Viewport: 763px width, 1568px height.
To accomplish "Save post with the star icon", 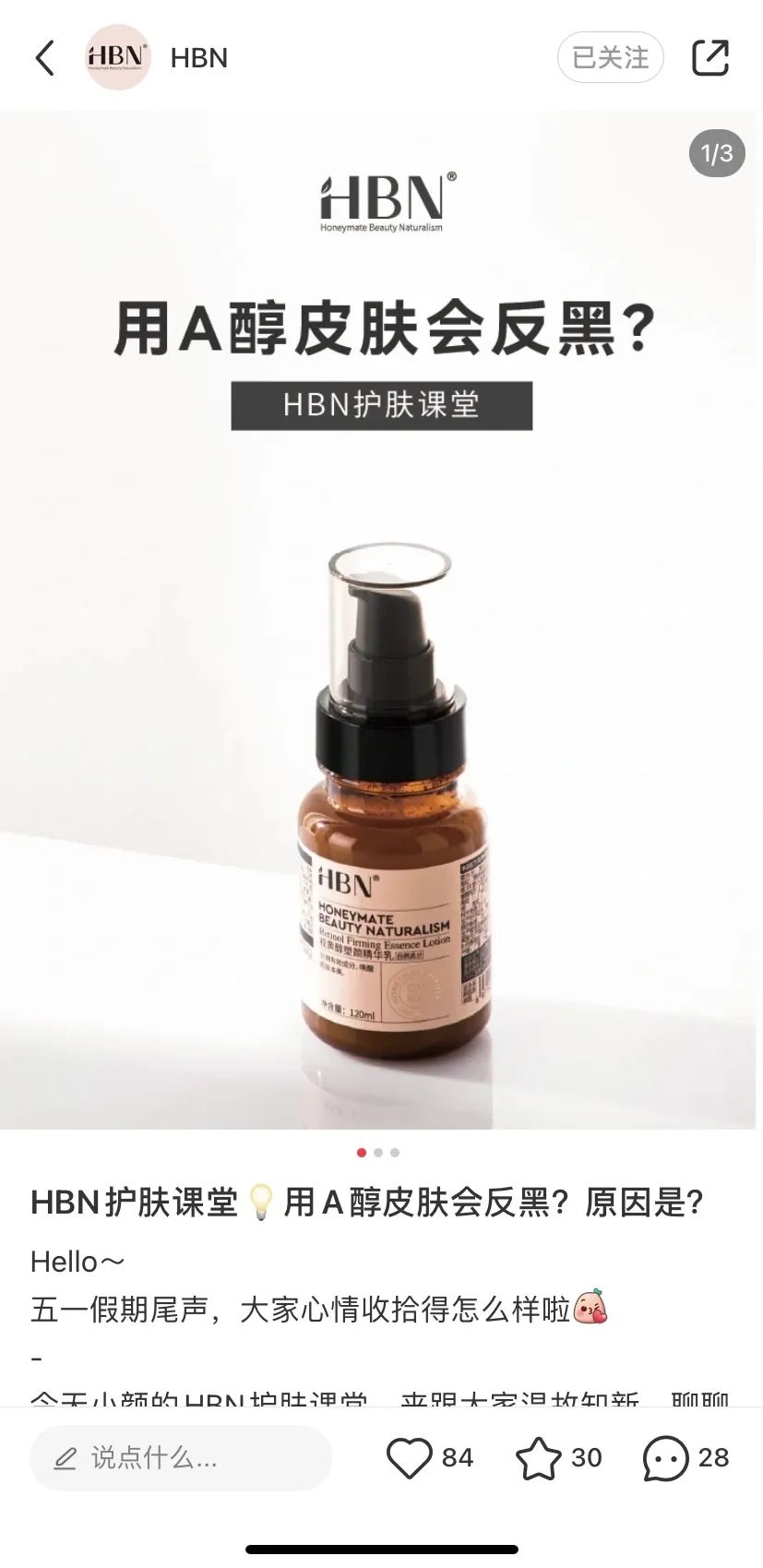I will (538, 1458).
